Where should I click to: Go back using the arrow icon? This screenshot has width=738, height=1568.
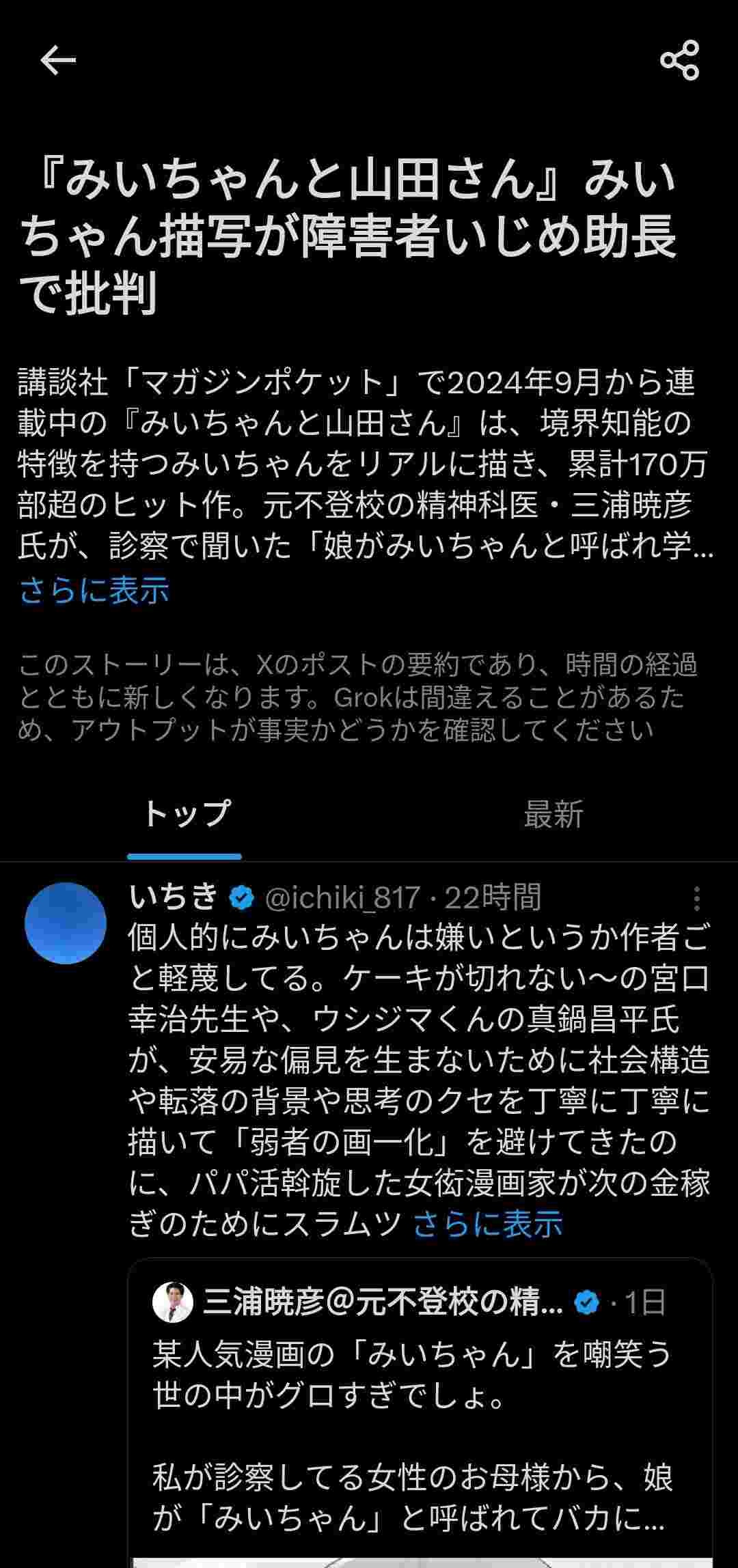pos(58,61)
